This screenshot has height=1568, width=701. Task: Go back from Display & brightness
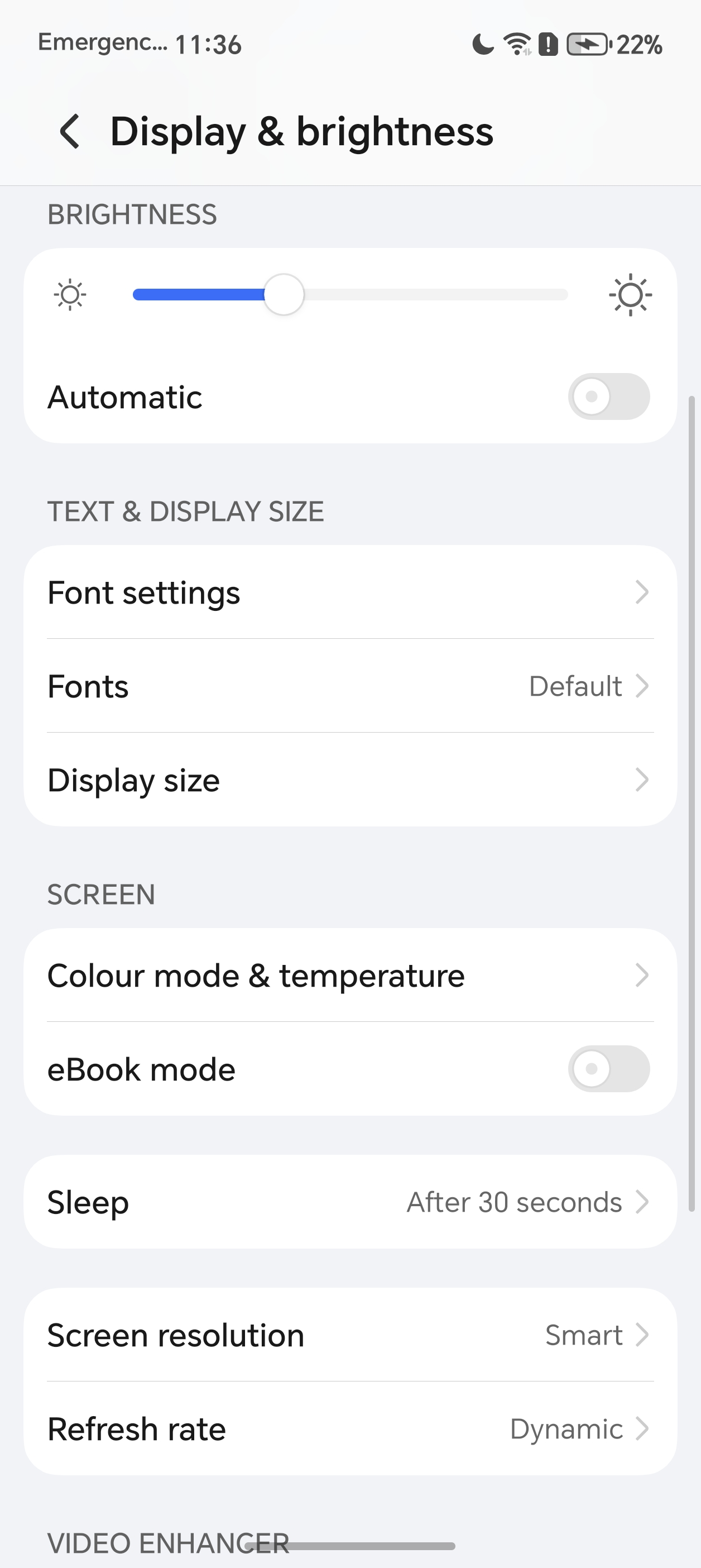[70, 131]
